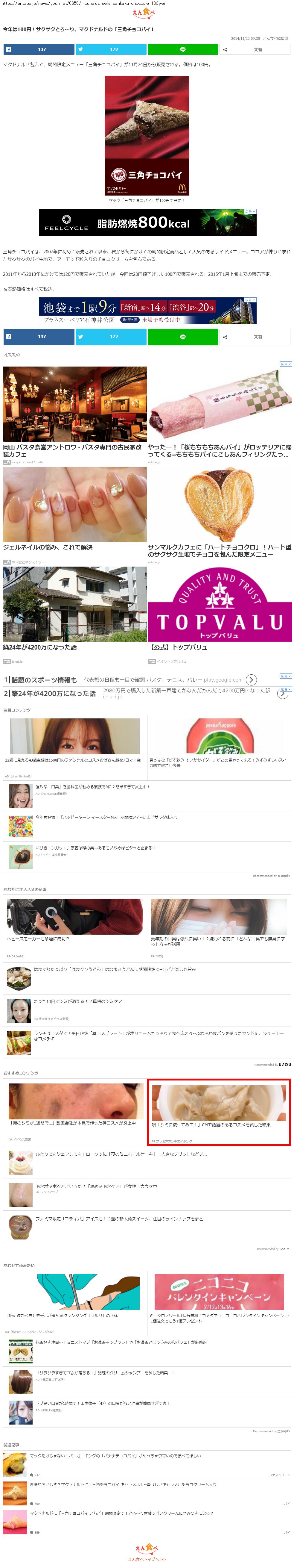Open the シミに使ってみて cosmetics card
The image size is (294, 1568).
point(219,1112)
